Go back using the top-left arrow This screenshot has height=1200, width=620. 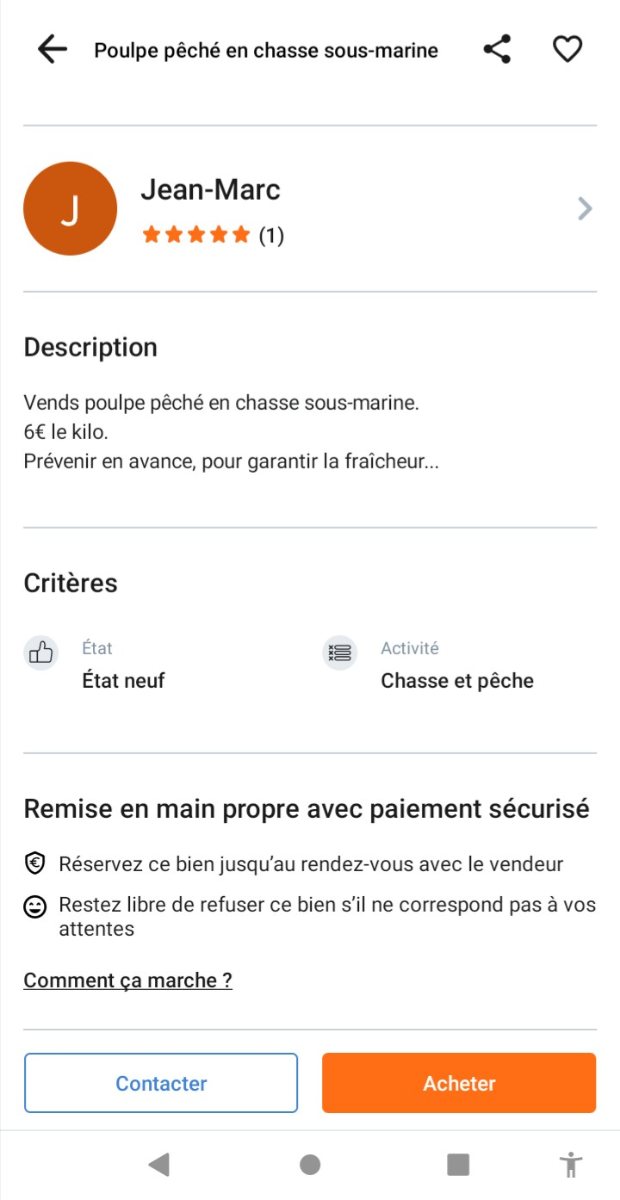(x=52, y=49)
